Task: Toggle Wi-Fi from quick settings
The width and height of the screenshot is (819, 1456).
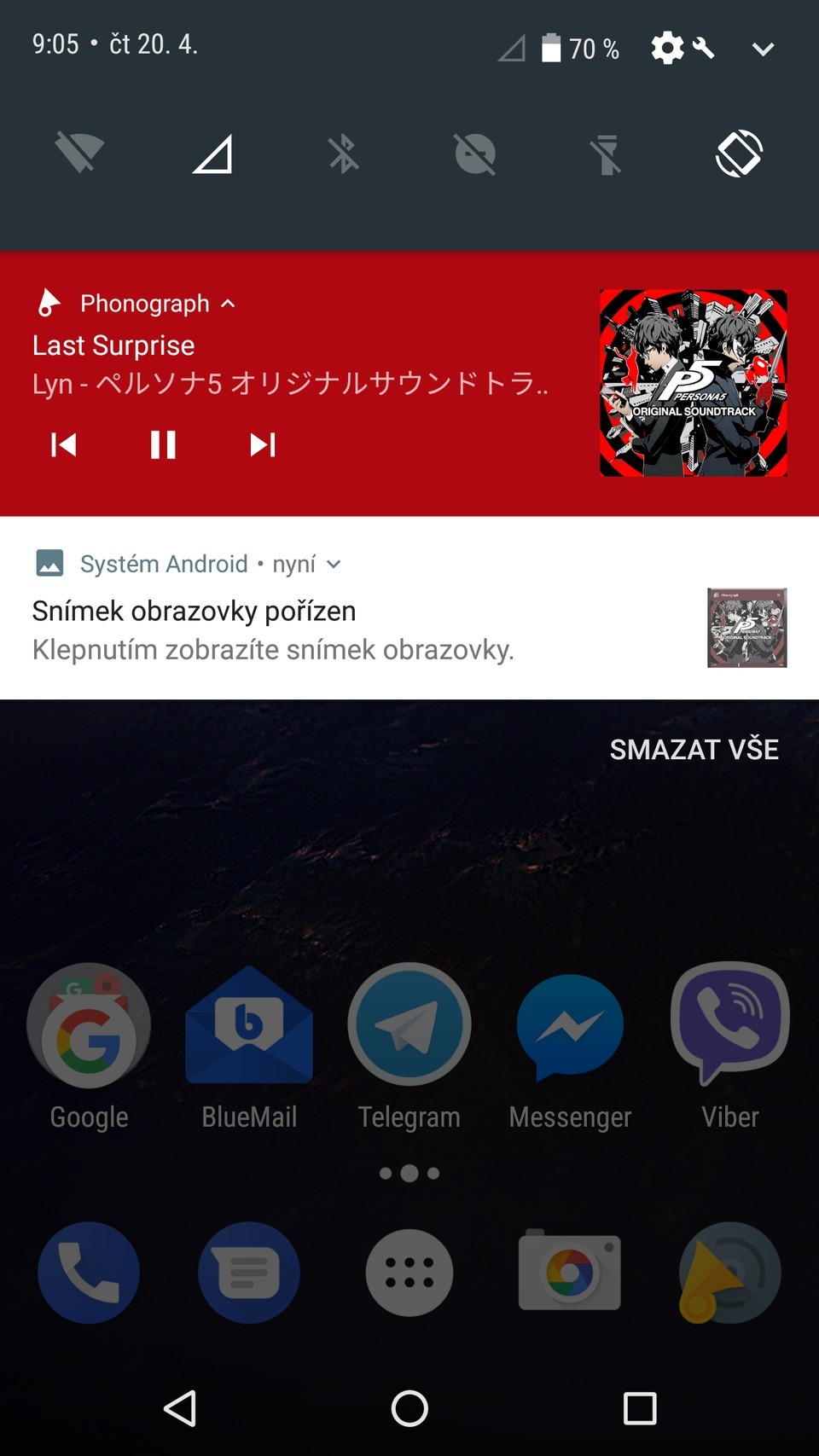Action: [78, 154]
